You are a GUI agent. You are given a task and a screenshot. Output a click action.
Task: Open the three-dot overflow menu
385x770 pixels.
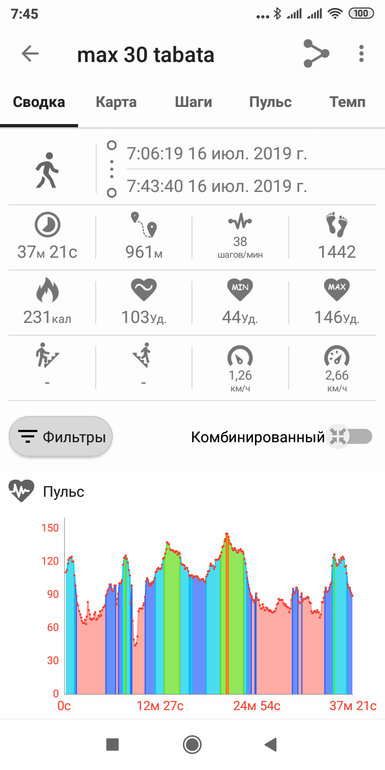point(361,54)
